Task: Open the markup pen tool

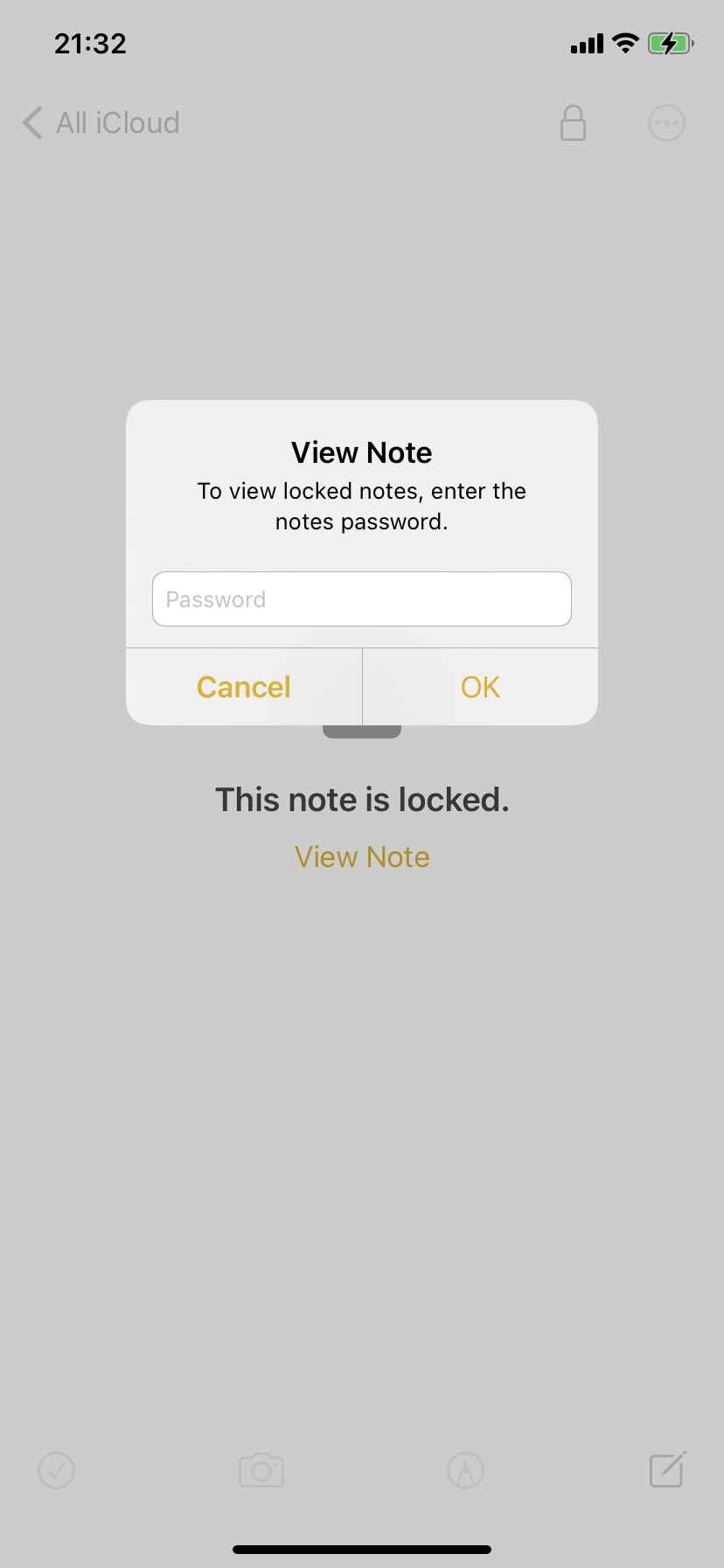Action: pos(466,1470)
